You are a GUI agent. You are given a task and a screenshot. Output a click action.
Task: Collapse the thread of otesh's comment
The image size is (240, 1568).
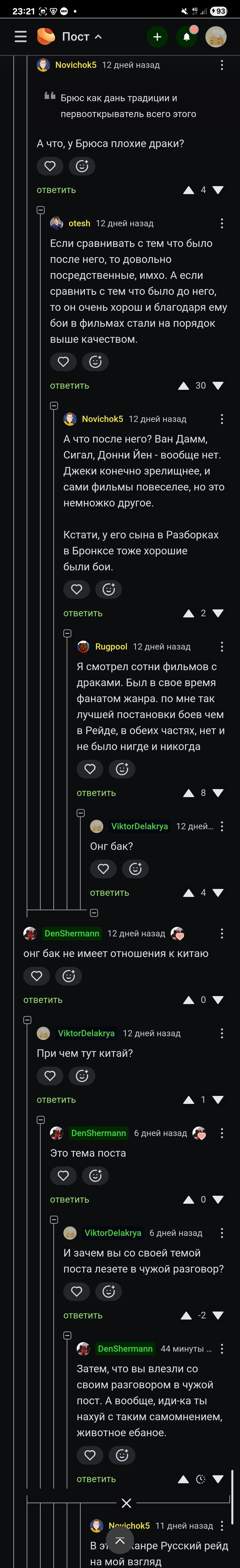pyautogui.click(x=41, y=210)
